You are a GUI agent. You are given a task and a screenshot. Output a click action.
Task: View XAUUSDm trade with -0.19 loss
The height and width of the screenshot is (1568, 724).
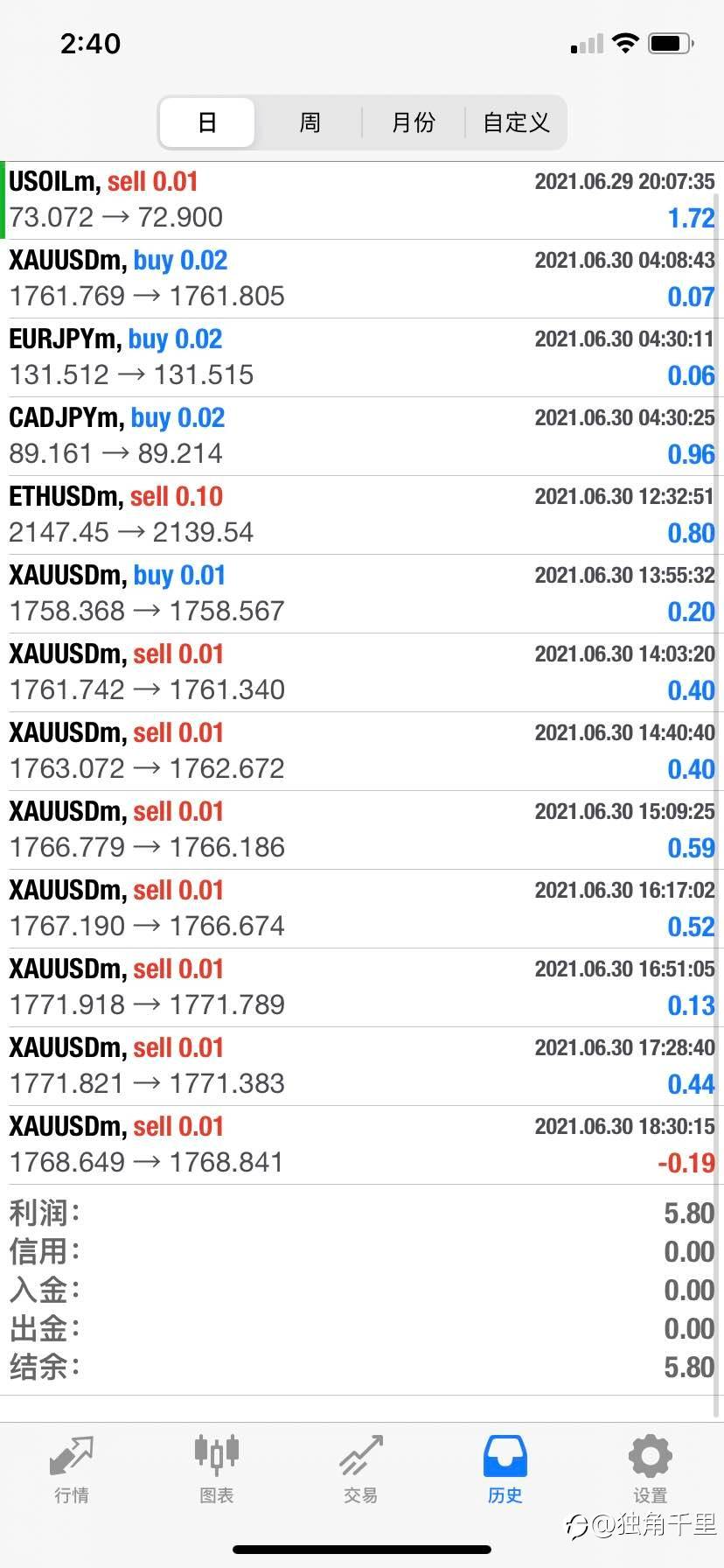(x=362, y=1145)
